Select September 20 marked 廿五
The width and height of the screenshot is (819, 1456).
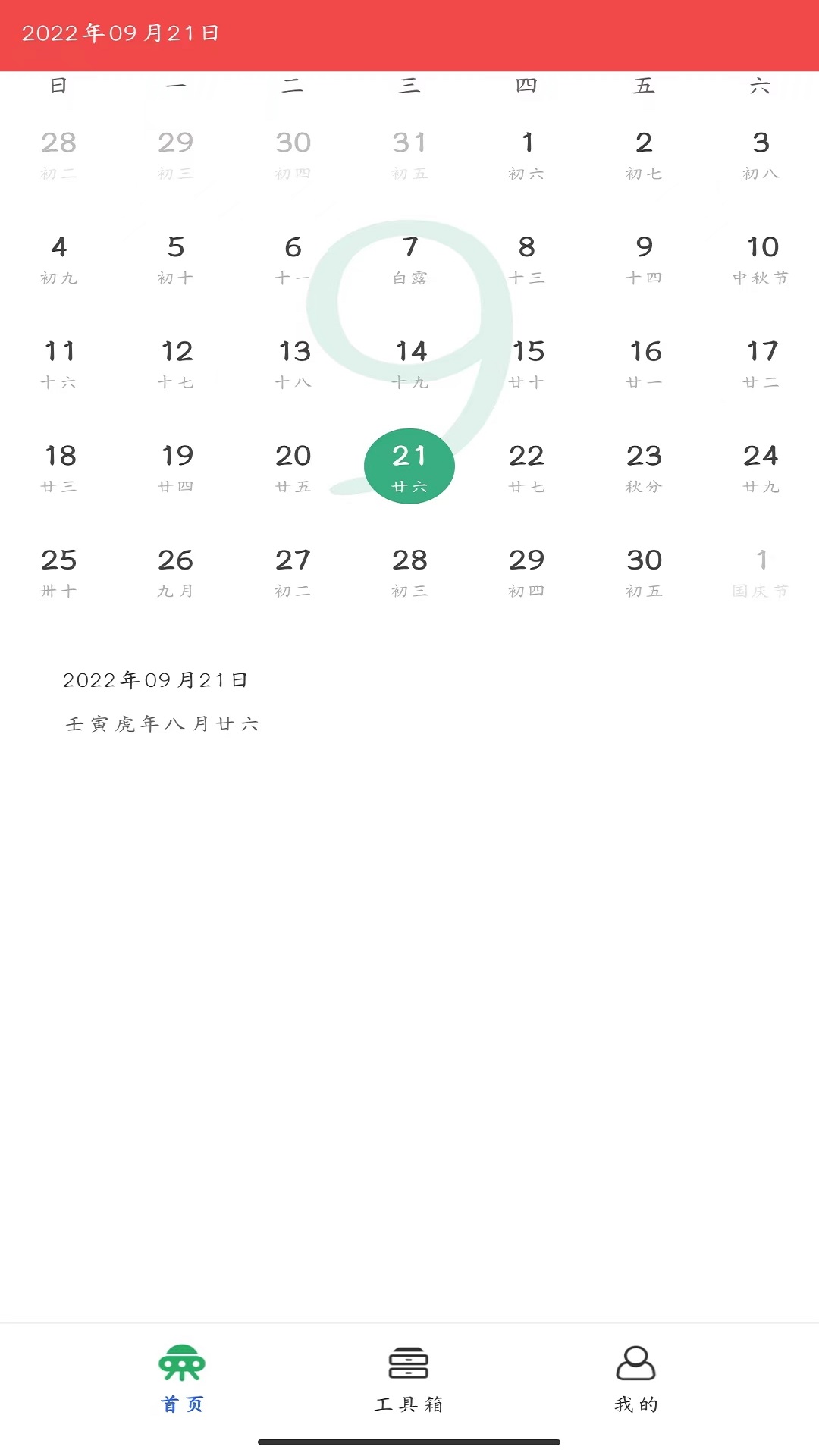coord(293,469)
